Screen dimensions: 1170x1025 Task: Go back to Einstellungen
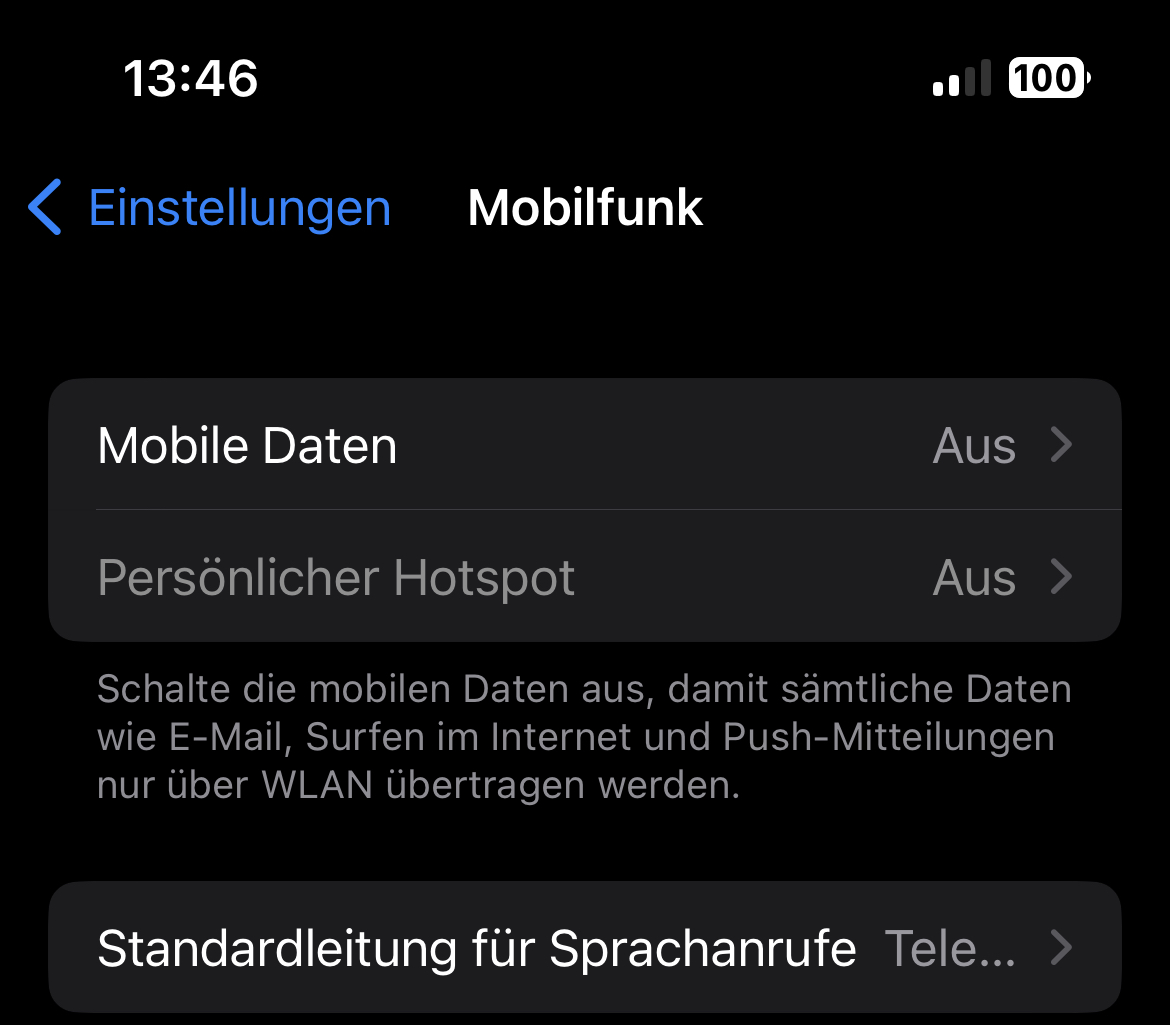(x=210, y=208)
